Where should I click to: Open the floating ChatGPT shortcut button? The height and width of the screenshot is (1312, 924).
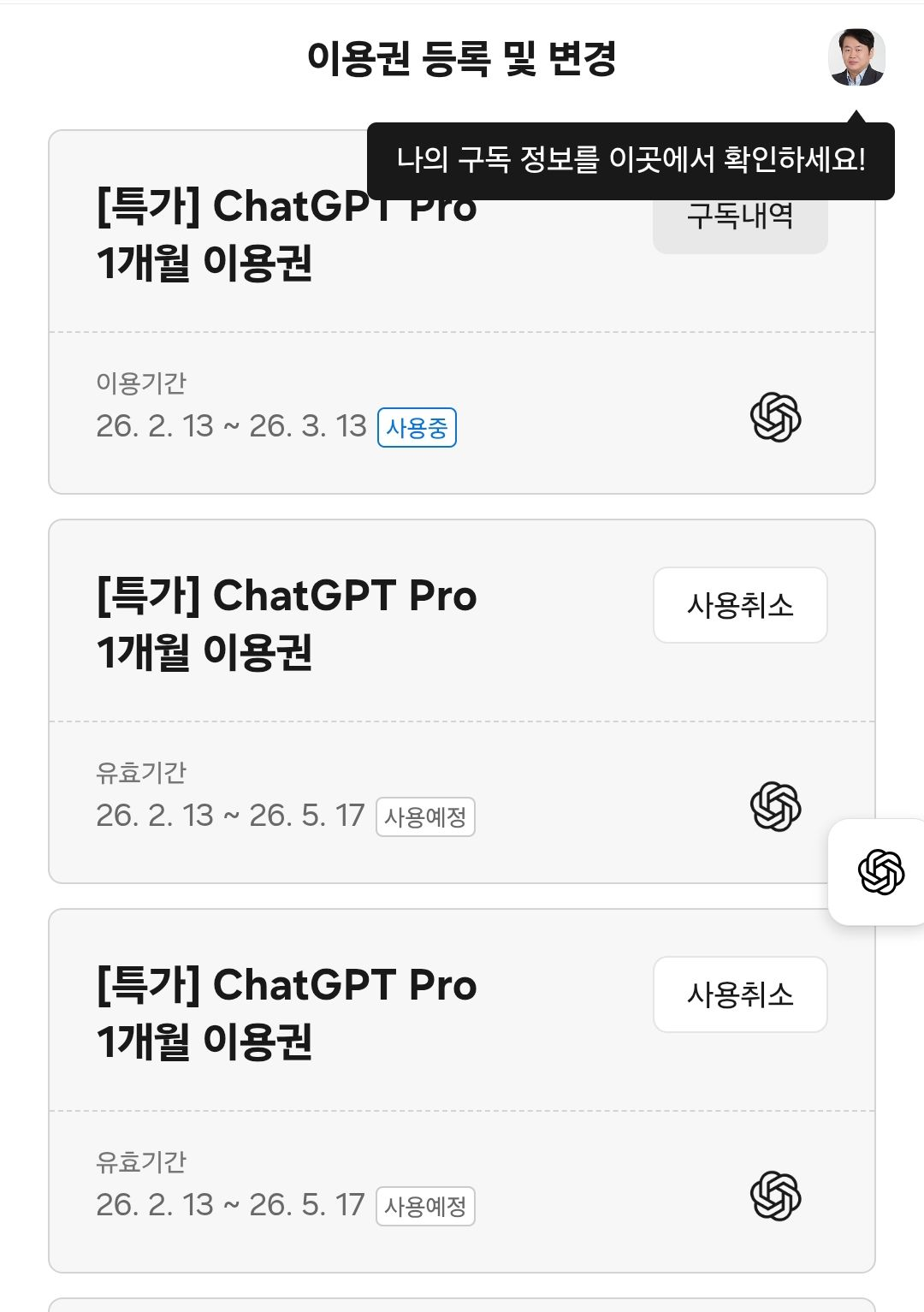pyautogui.click(x=880, y=872)
